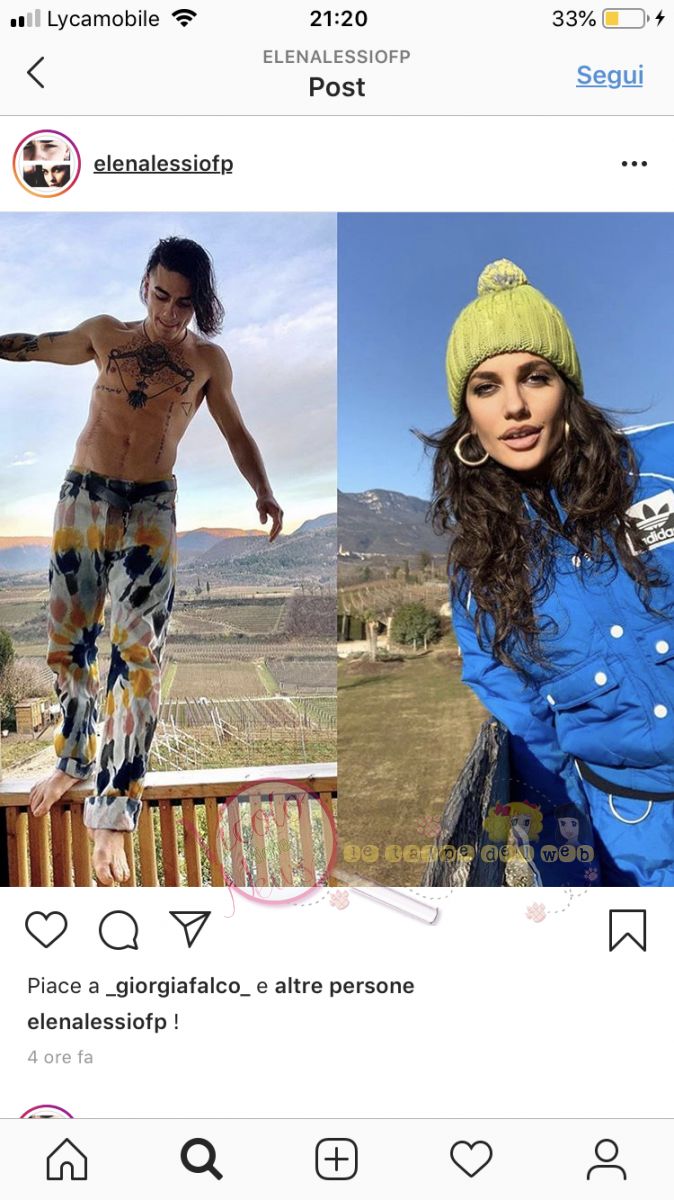Open the elenalessiofp username in the post header
The image size is (674, 1200).
(163, 164)
